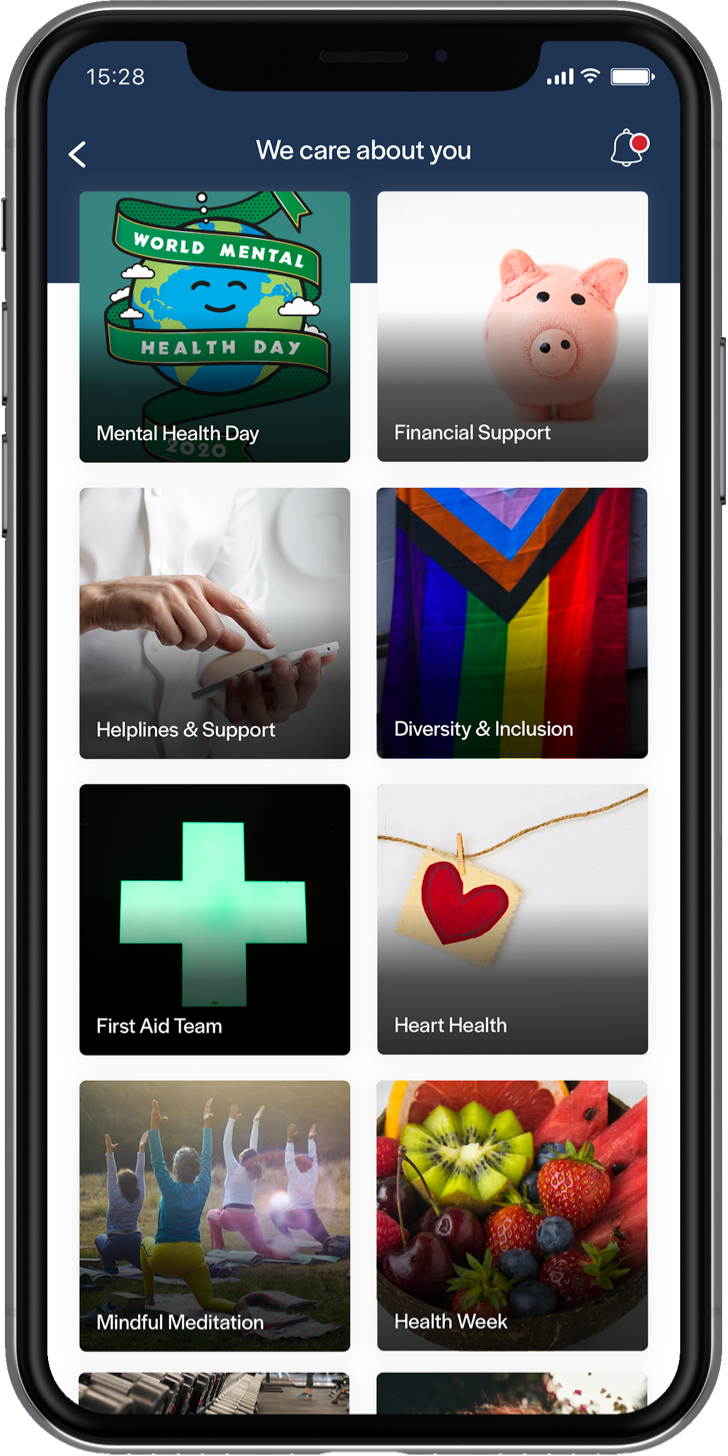Screen dimensions: 728x1456
Task: Open the Mindful Meditation tile
Action: [215, 1215]
